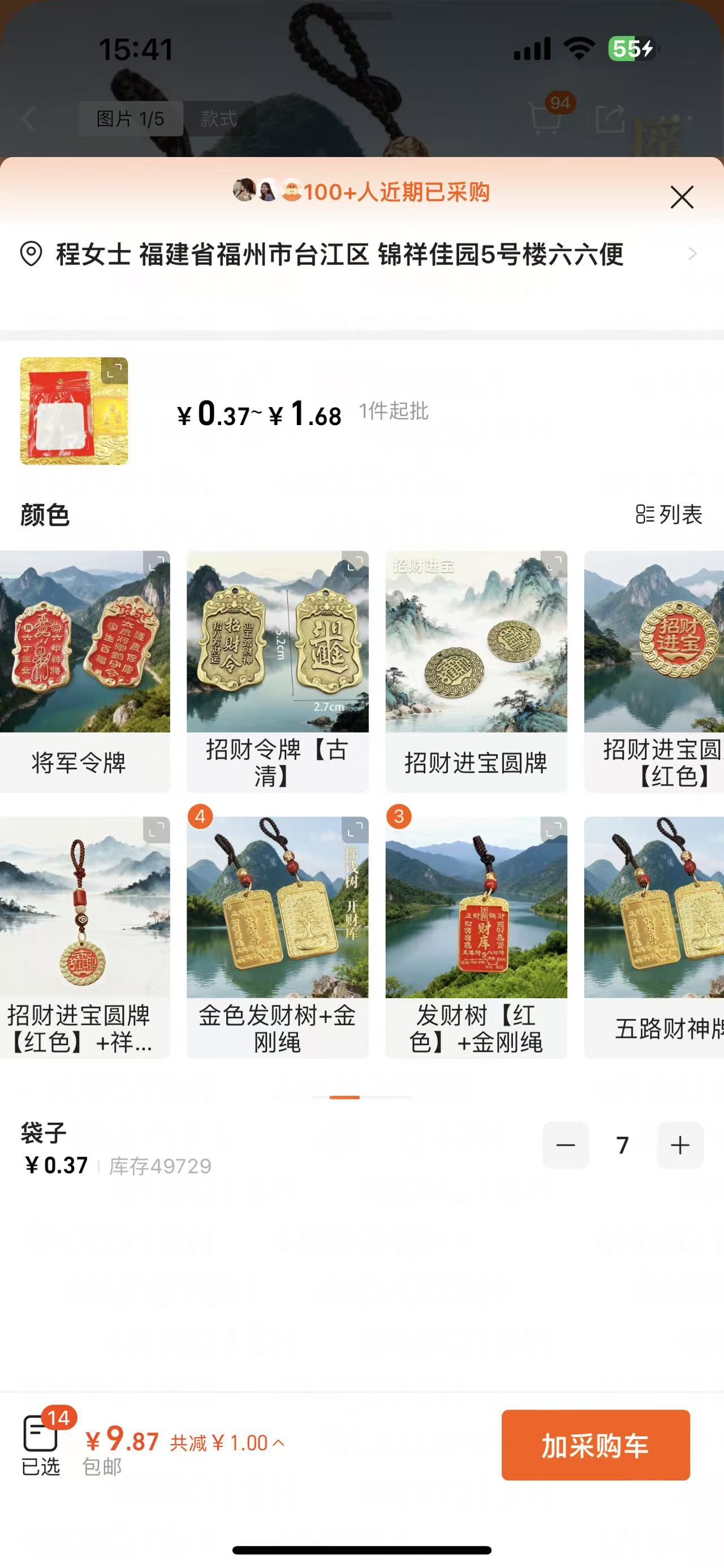
Task: Open the 已选 selected items list
Action: 41,1444
